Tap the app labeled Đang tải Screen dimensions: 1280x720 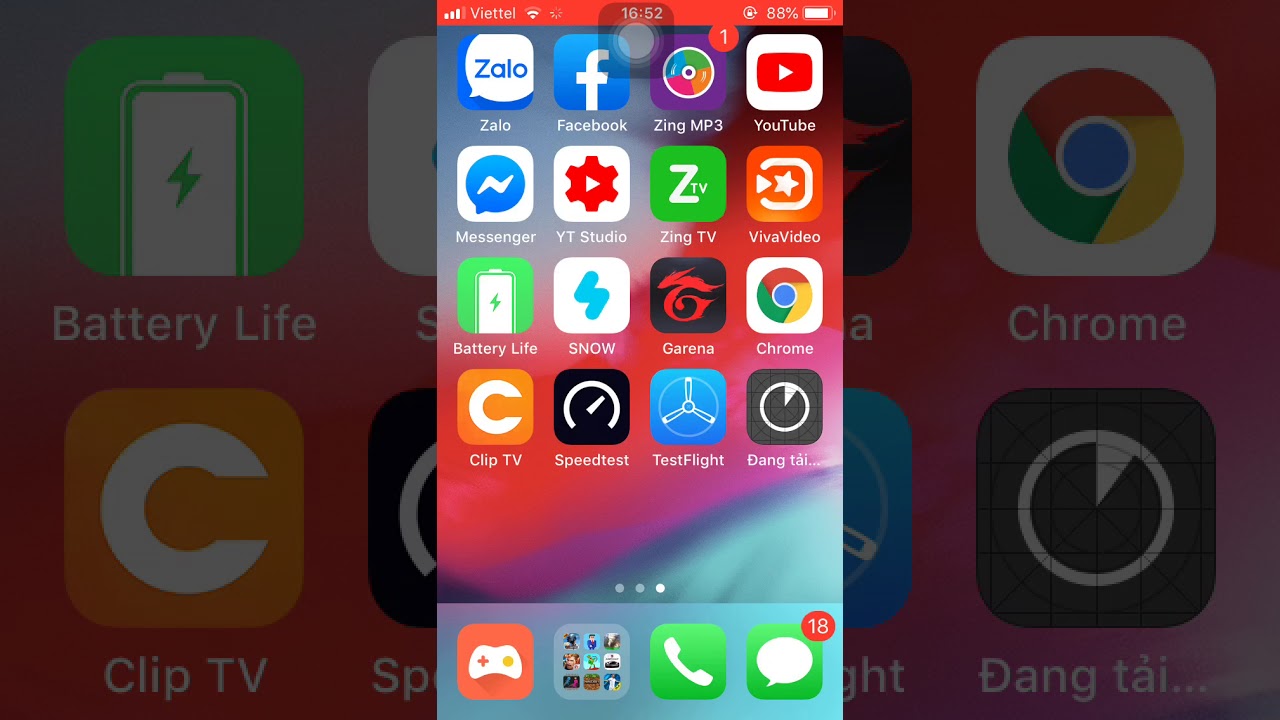click(x=784, y=407)
